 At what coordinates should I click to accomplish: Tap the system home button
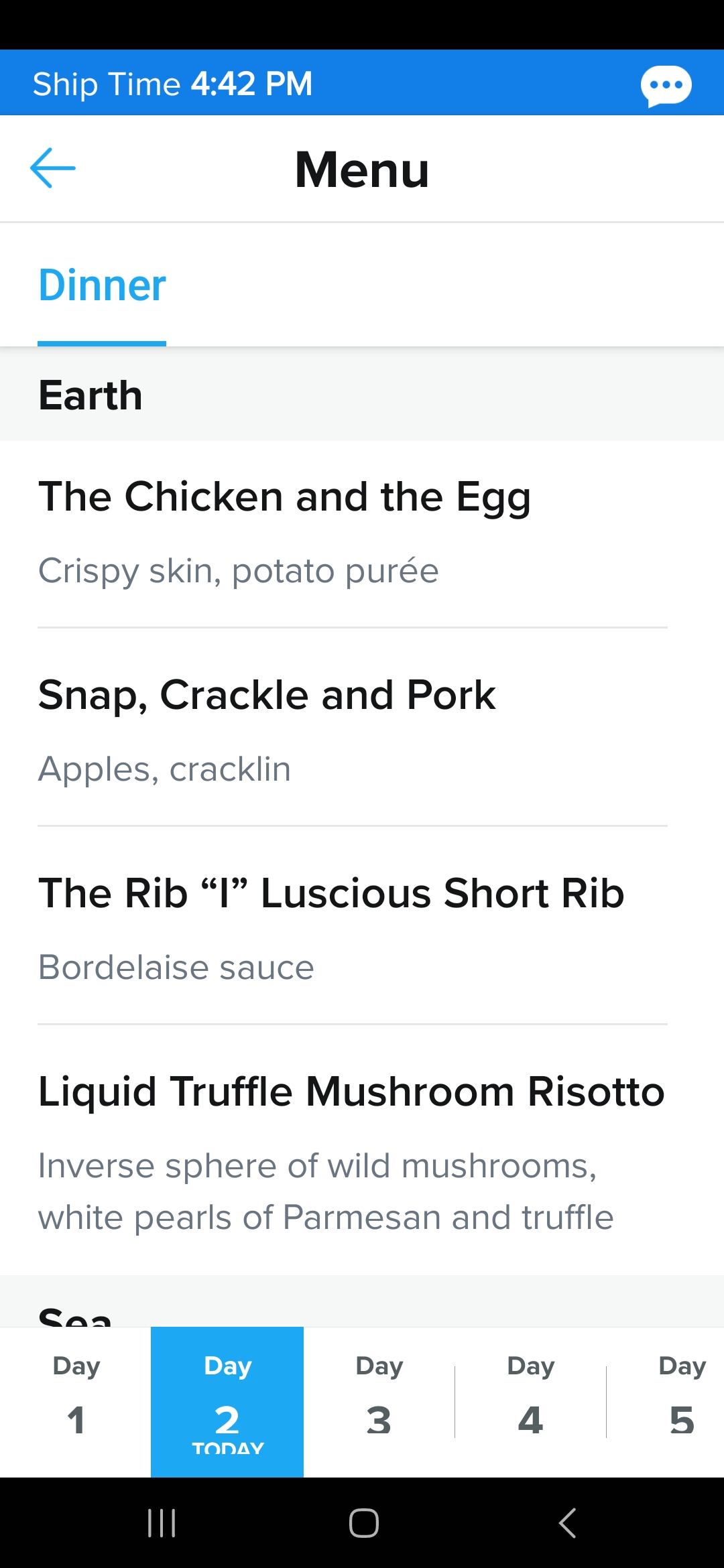(x=363, y=1523)
